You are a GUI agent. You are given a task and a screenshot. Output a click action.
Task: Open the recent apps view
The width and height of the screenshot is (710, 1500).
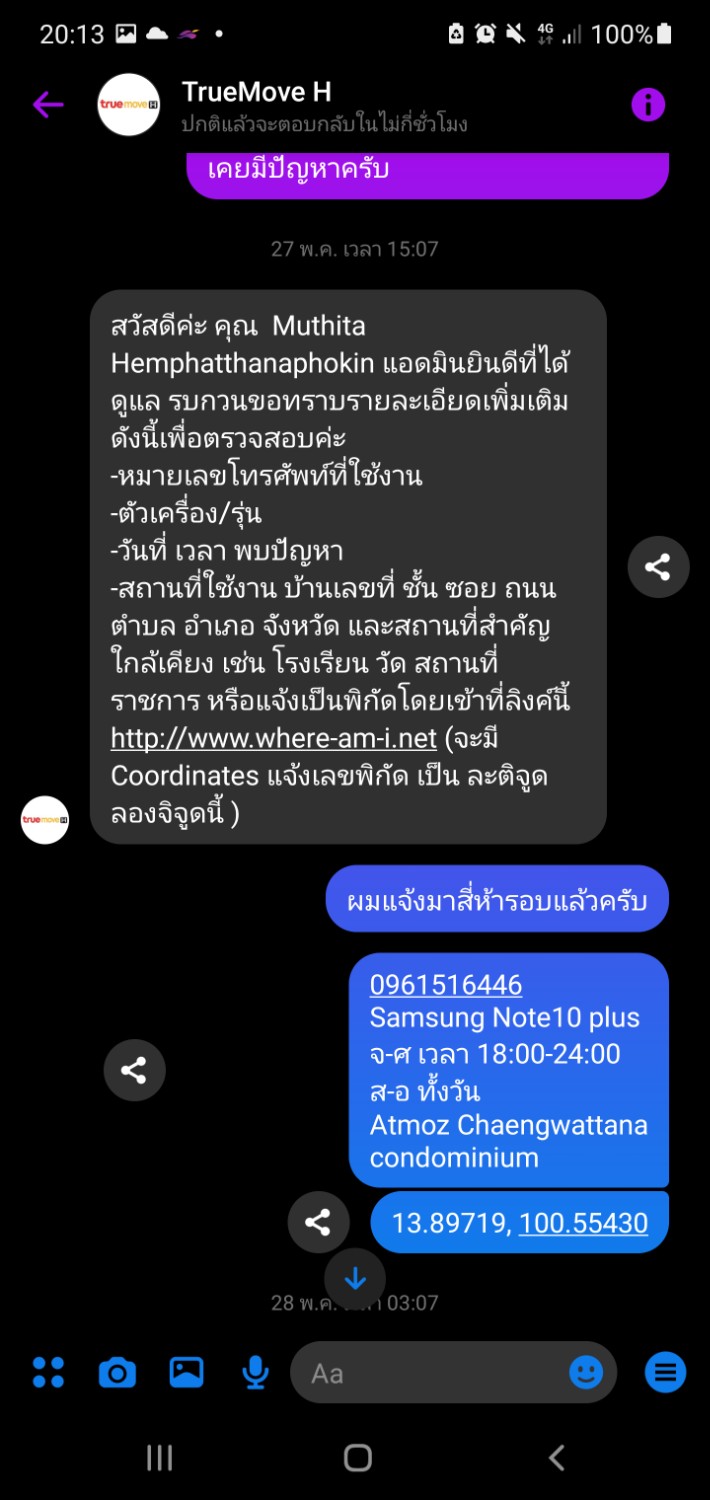(160, 1457)
